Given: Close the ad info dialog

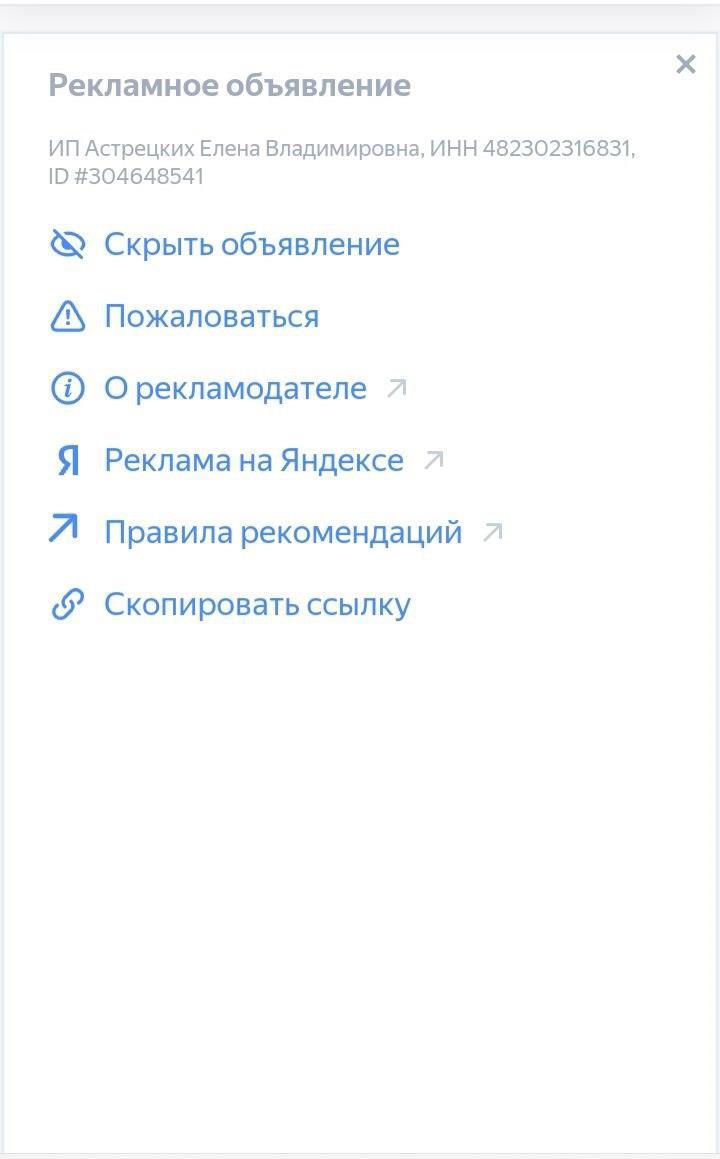Looking at the screenshot, I should 685,65.
